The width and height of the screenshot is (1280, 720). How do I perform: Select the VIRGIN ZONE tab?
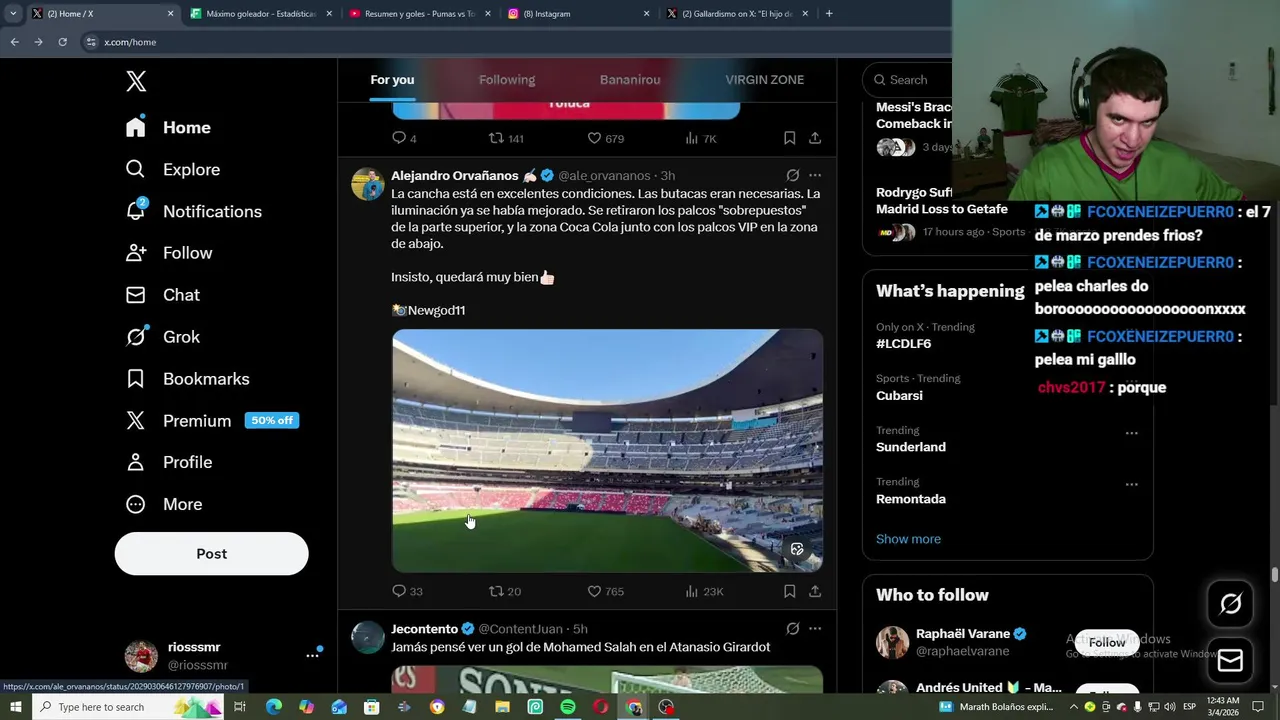pos(764,80)
